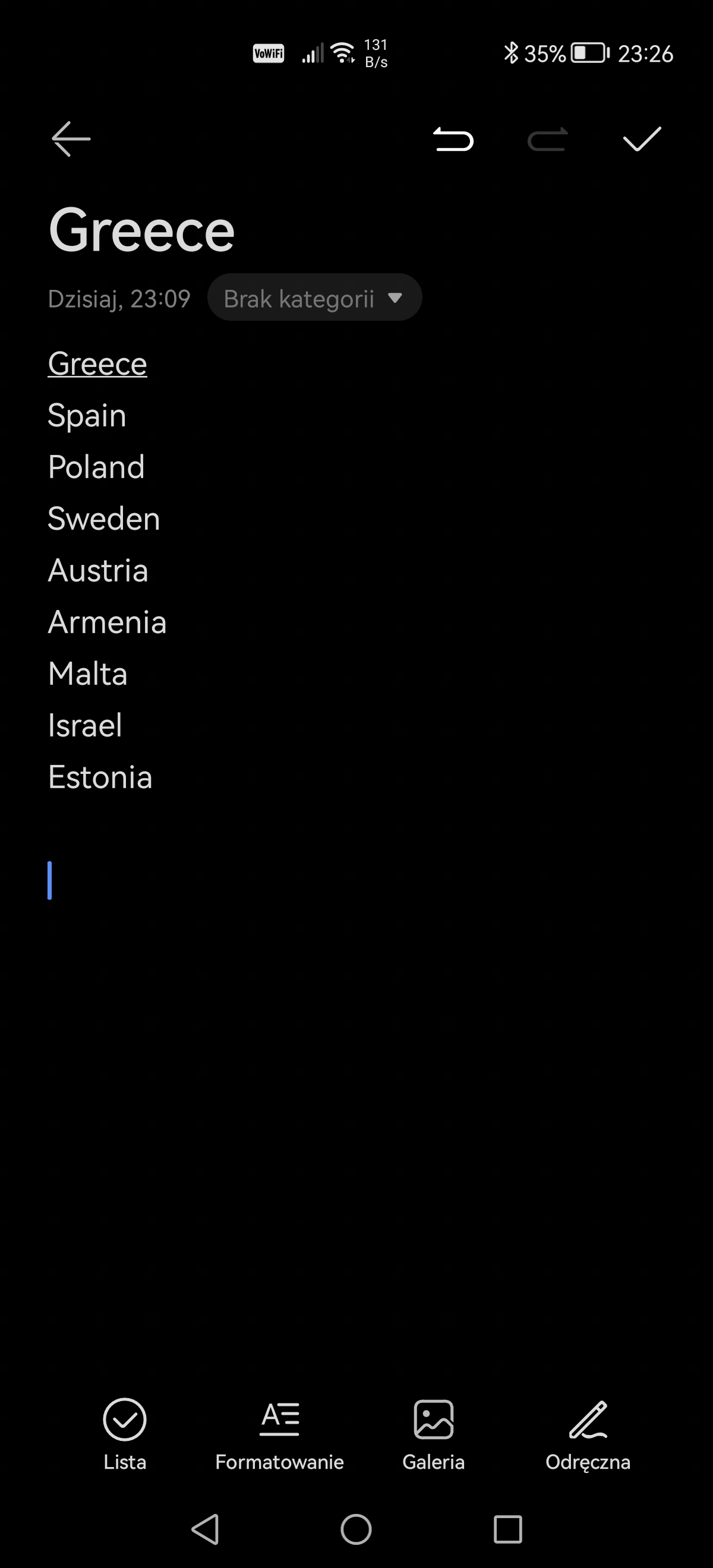
Task: Save the note with the checkmark
Action: coord(642,140)
